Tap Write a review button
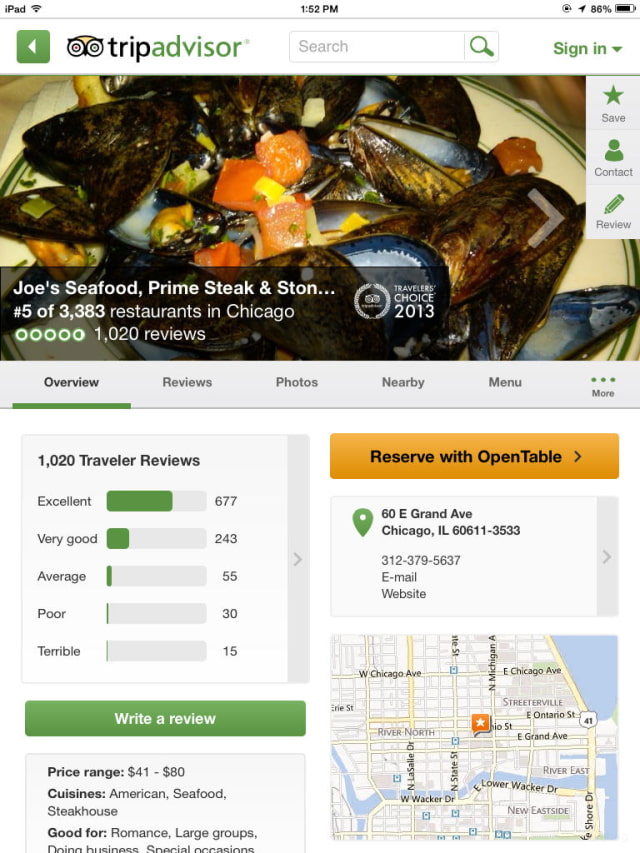This screenshot has height=853, width=640. 165,718
